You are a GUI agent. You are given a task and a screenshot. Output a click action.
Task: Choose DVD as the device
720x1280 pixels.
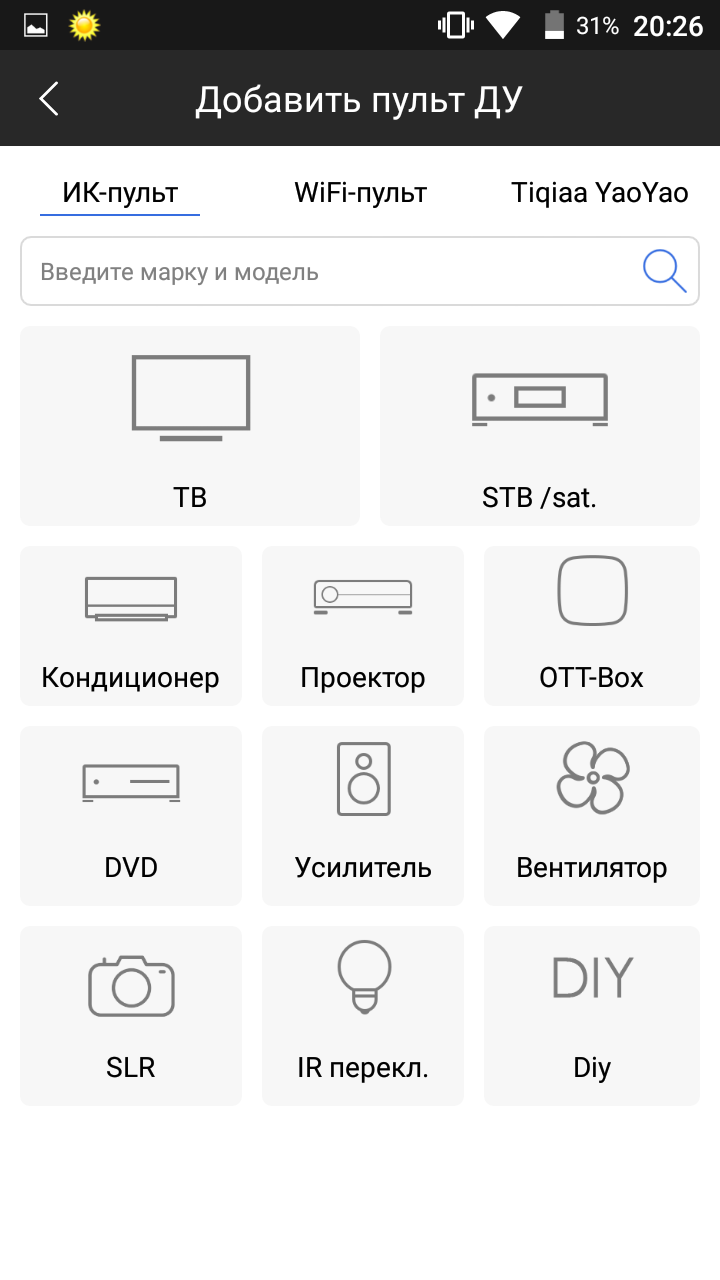pos(131,815)
